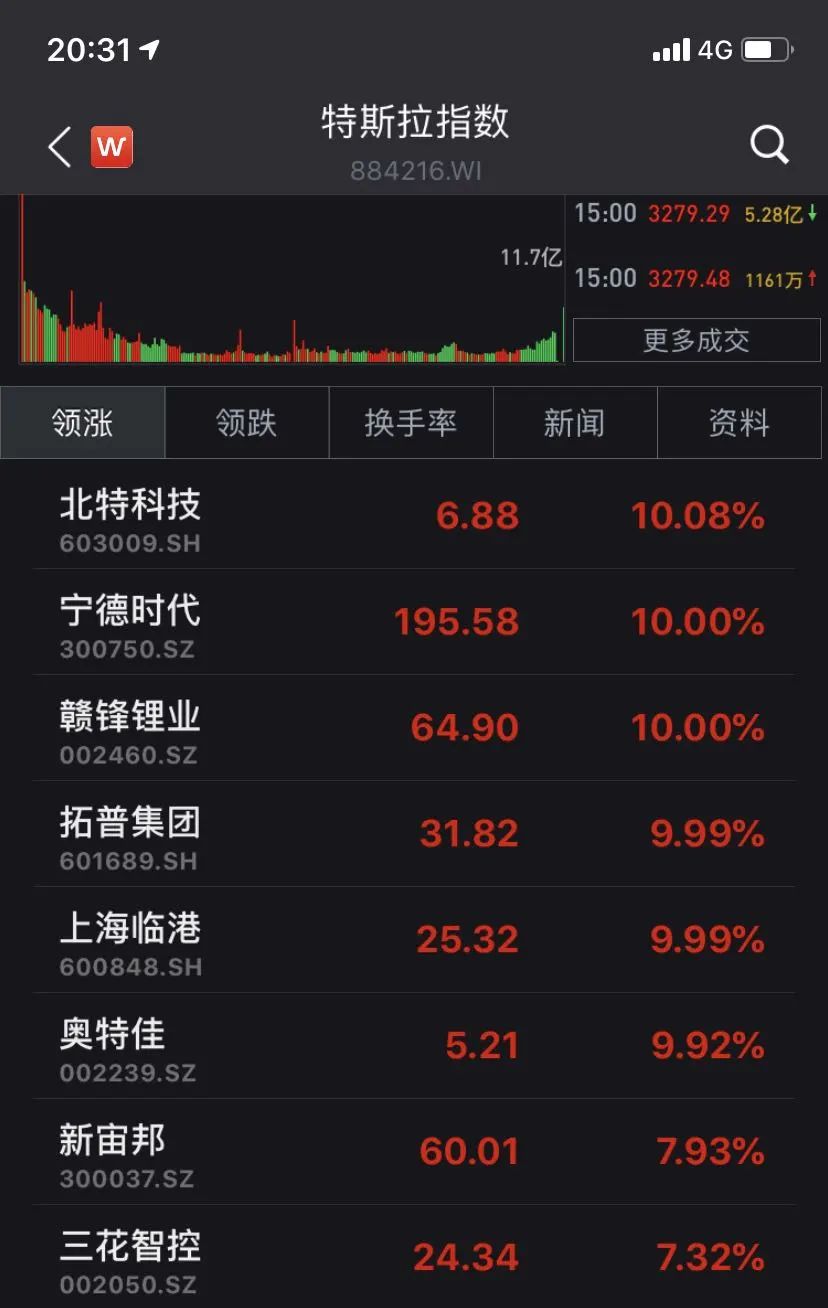Open 奥特佳 stock details
Viewport: 828px width, 1308px height.
tap(414, 1047)
